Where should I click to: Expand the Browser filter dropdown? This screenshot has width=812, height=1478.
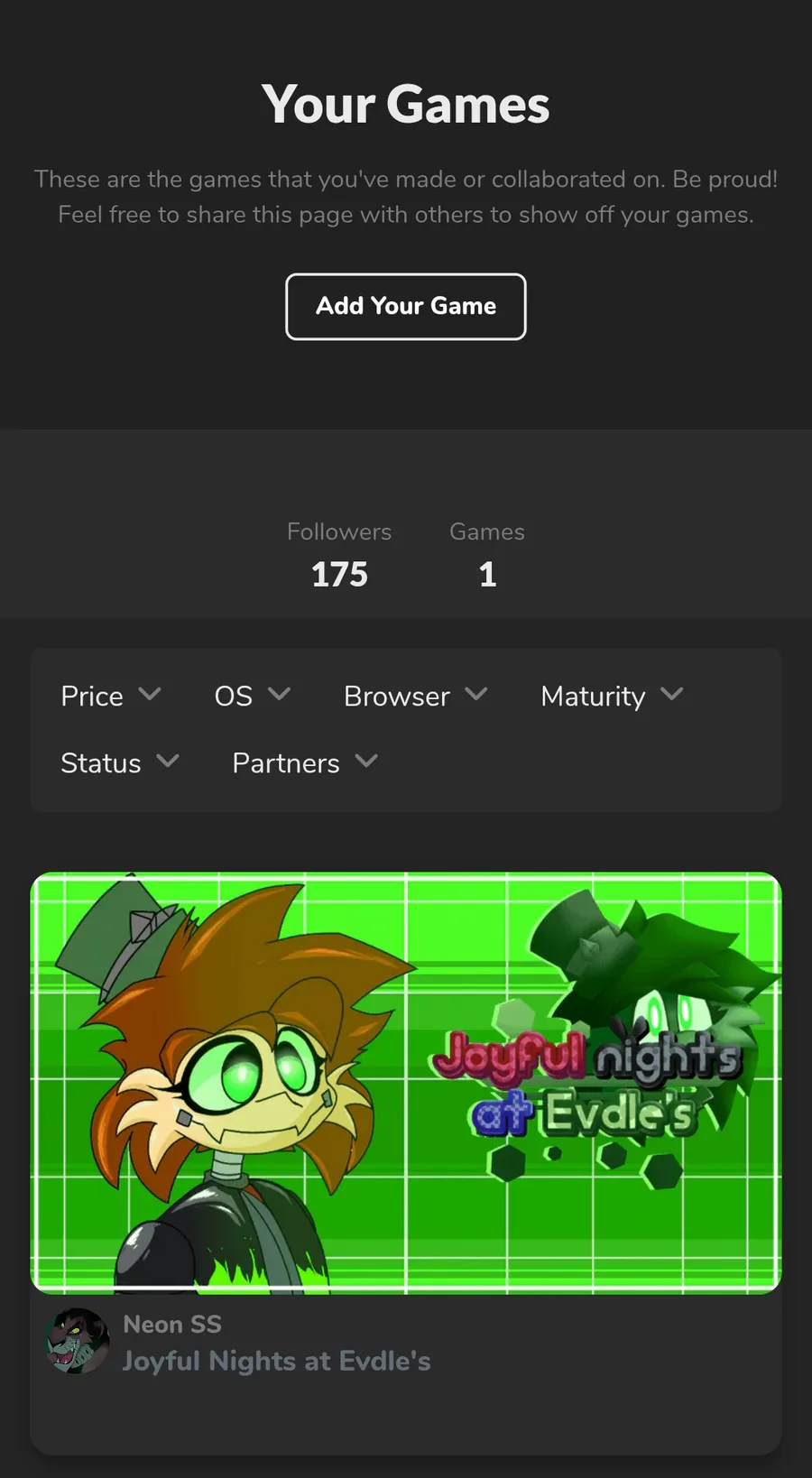(415, 696)
